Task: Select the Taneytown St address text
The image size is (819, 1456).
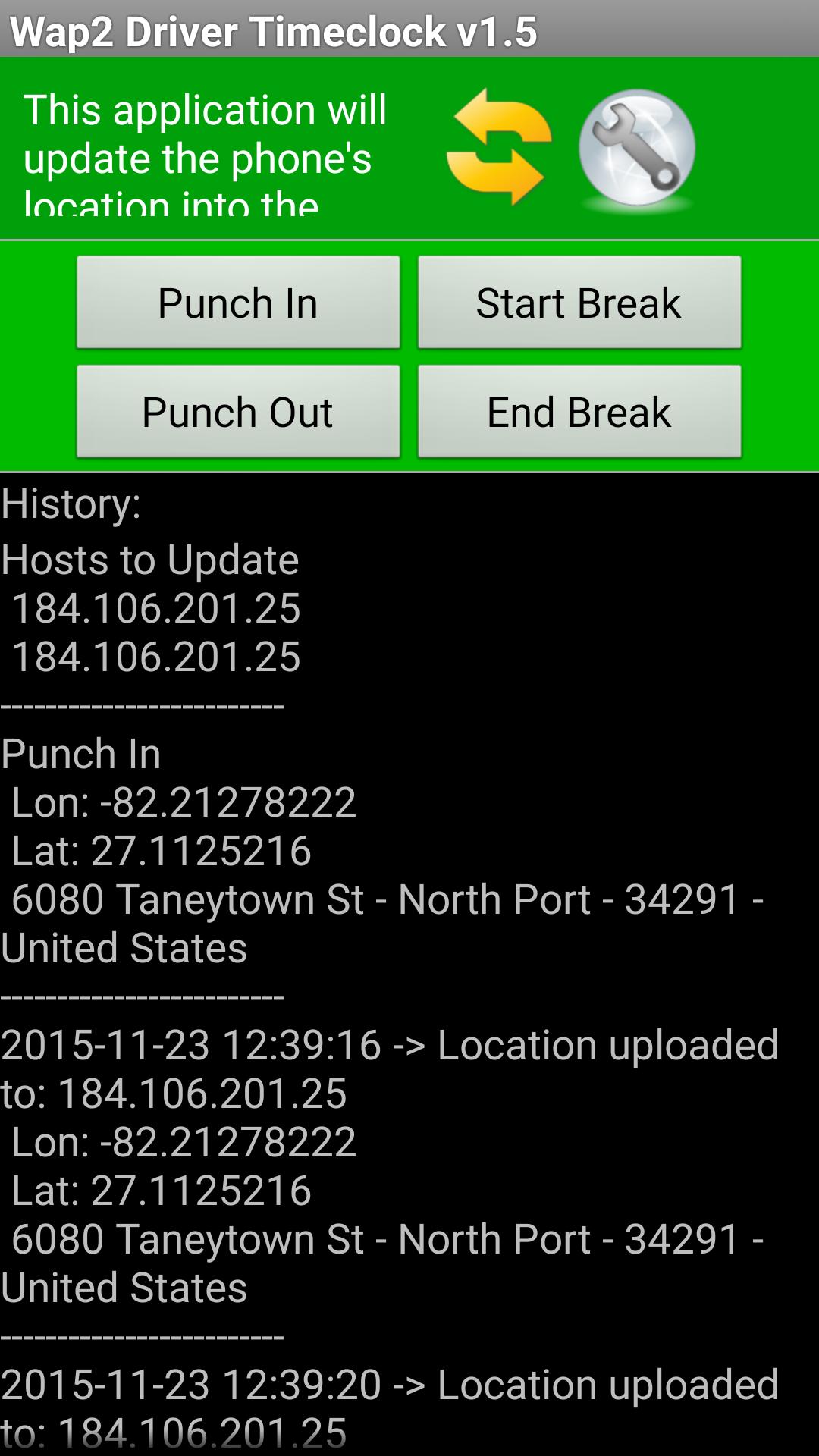Action: coord(379,899)
